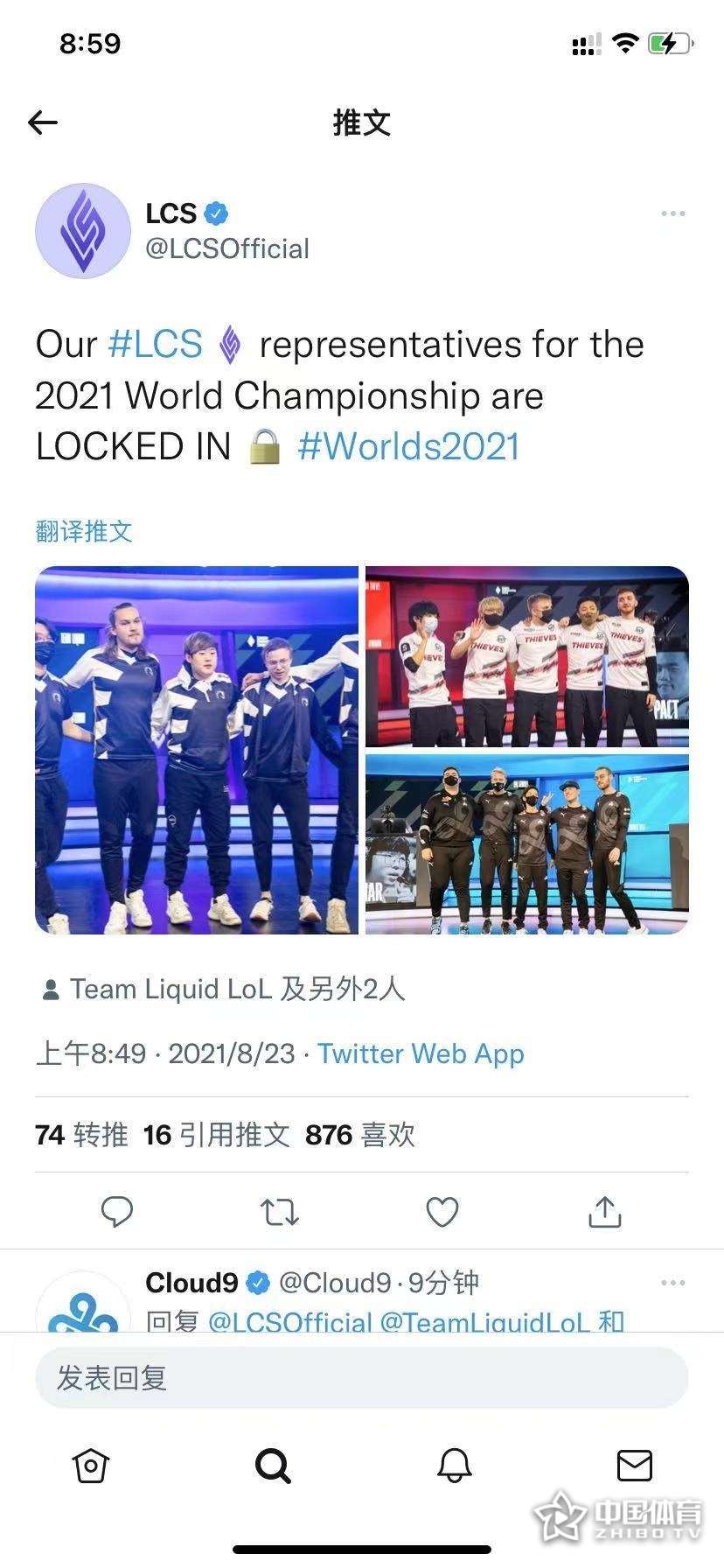Retweet the LCS tweet
Screen dimensions: 724x1568
280,1212
